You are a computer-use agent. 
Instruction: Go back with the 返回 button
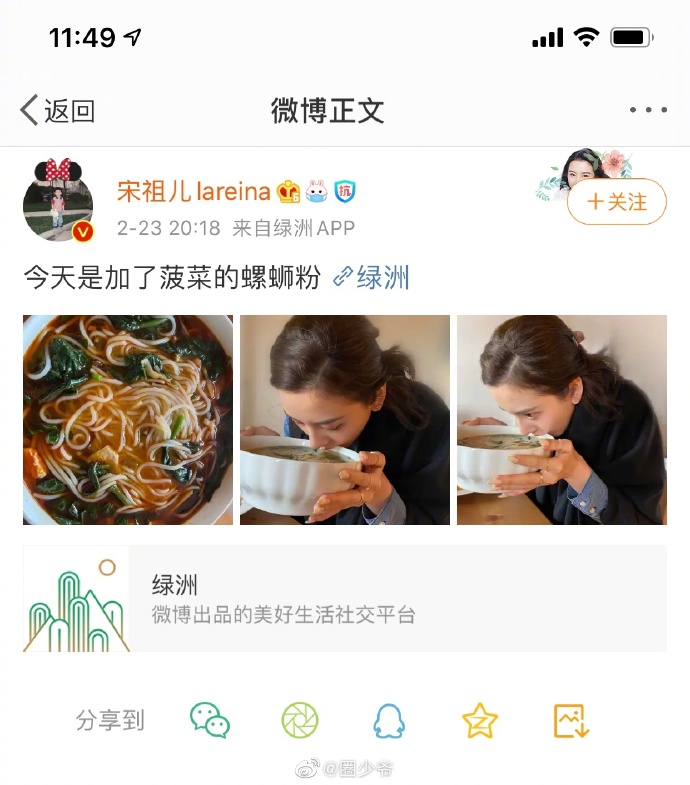pyautogui.click(x=57, y=110)
